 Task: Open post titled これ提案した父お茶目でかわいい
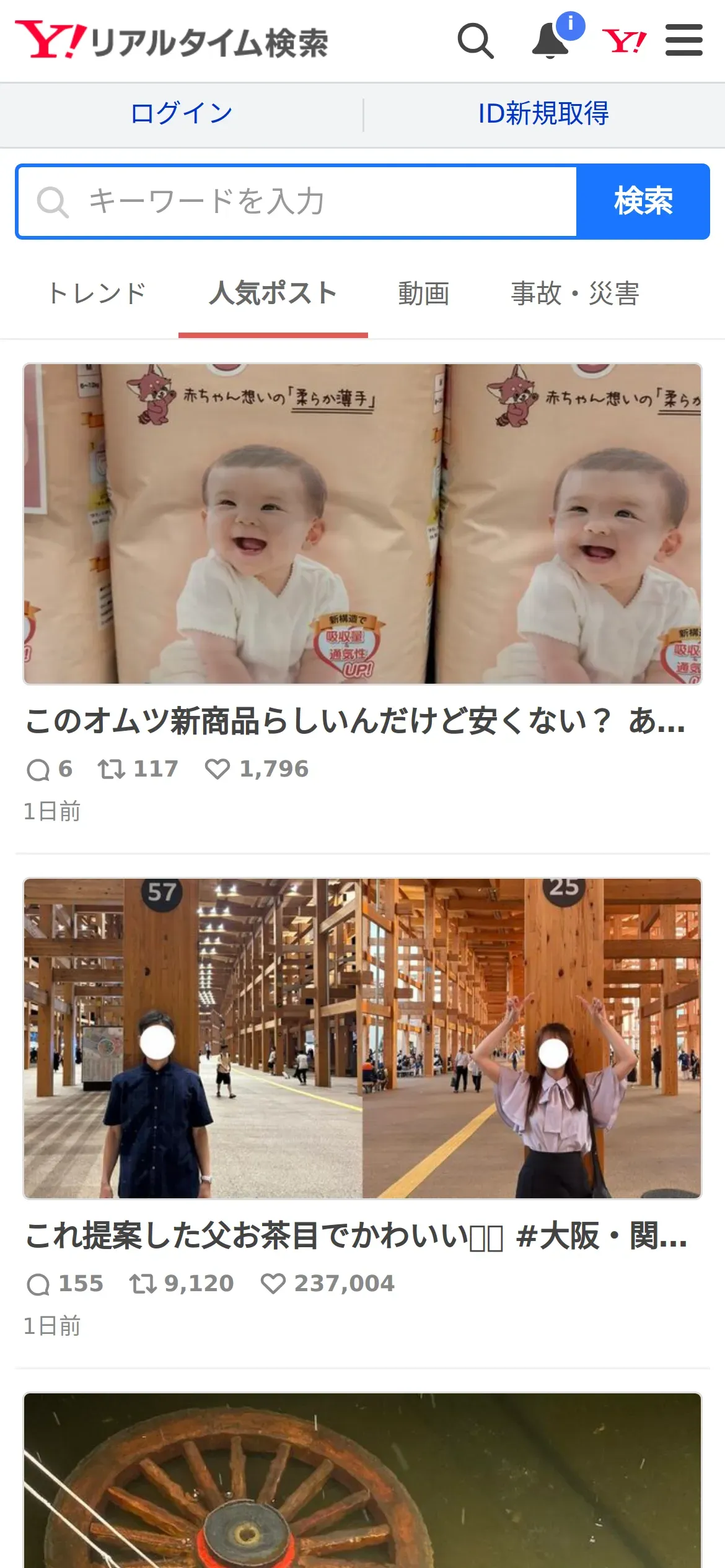pyautogui.click(x=355, y=1236)
